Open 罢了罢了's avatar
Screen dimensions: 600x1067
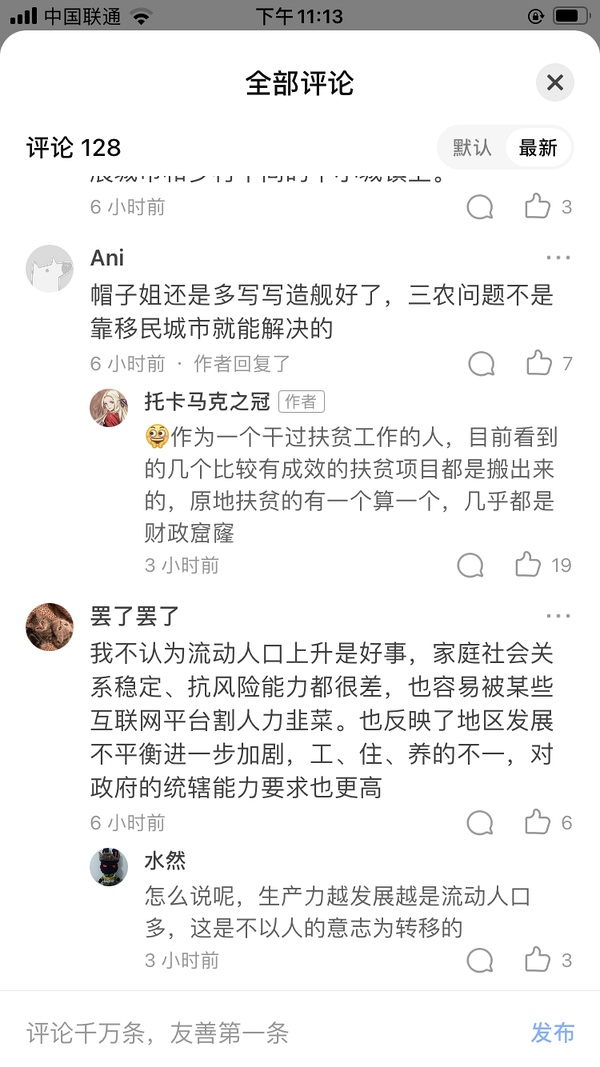click(49, 627)
